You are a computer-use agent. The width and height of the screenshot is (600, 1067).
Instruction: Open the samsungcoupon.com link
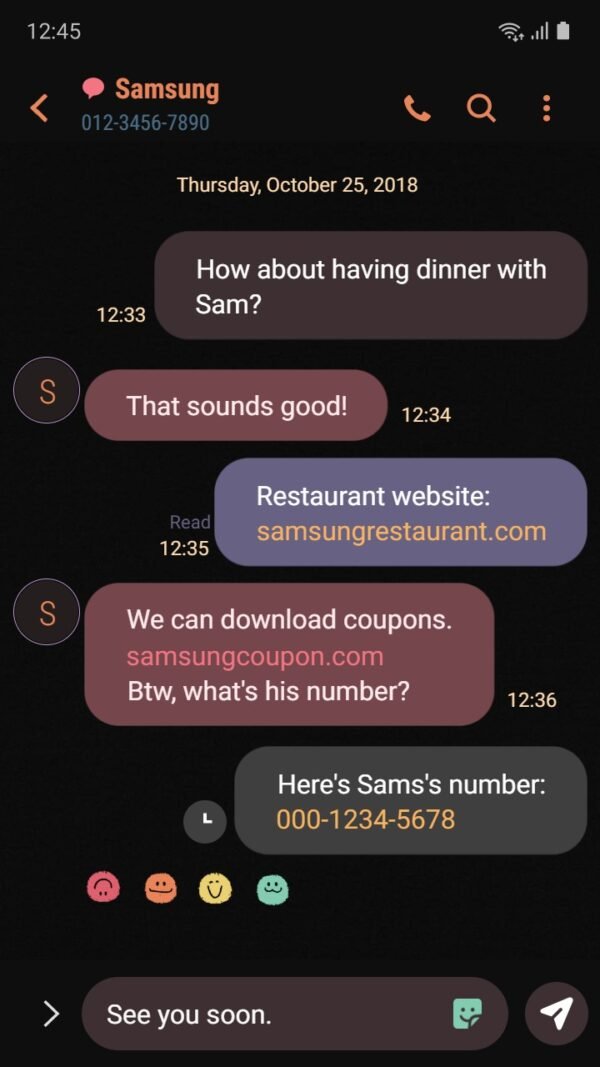tap(255, 657)
